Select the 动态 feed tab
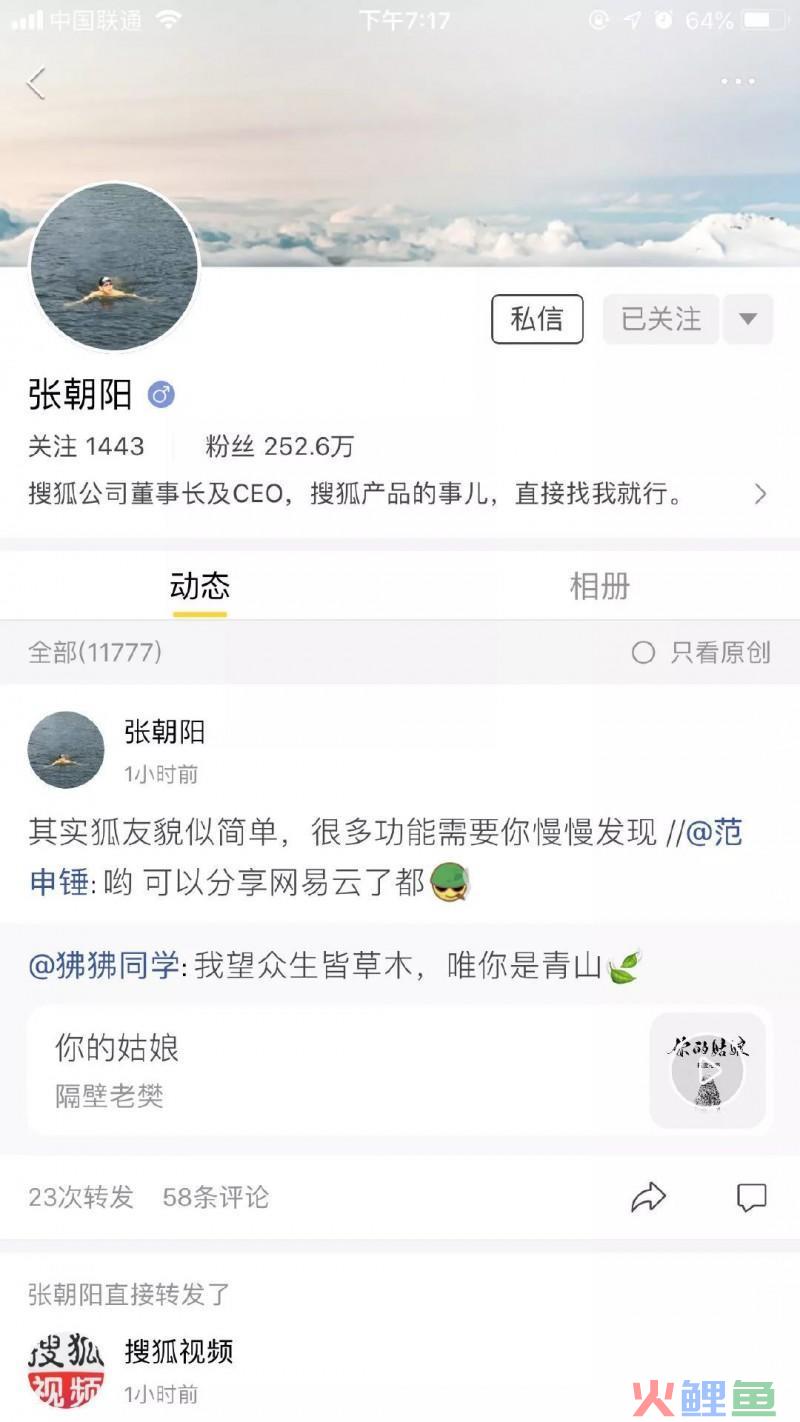Viewport: 800px width, 1422px height. point(200,586)
